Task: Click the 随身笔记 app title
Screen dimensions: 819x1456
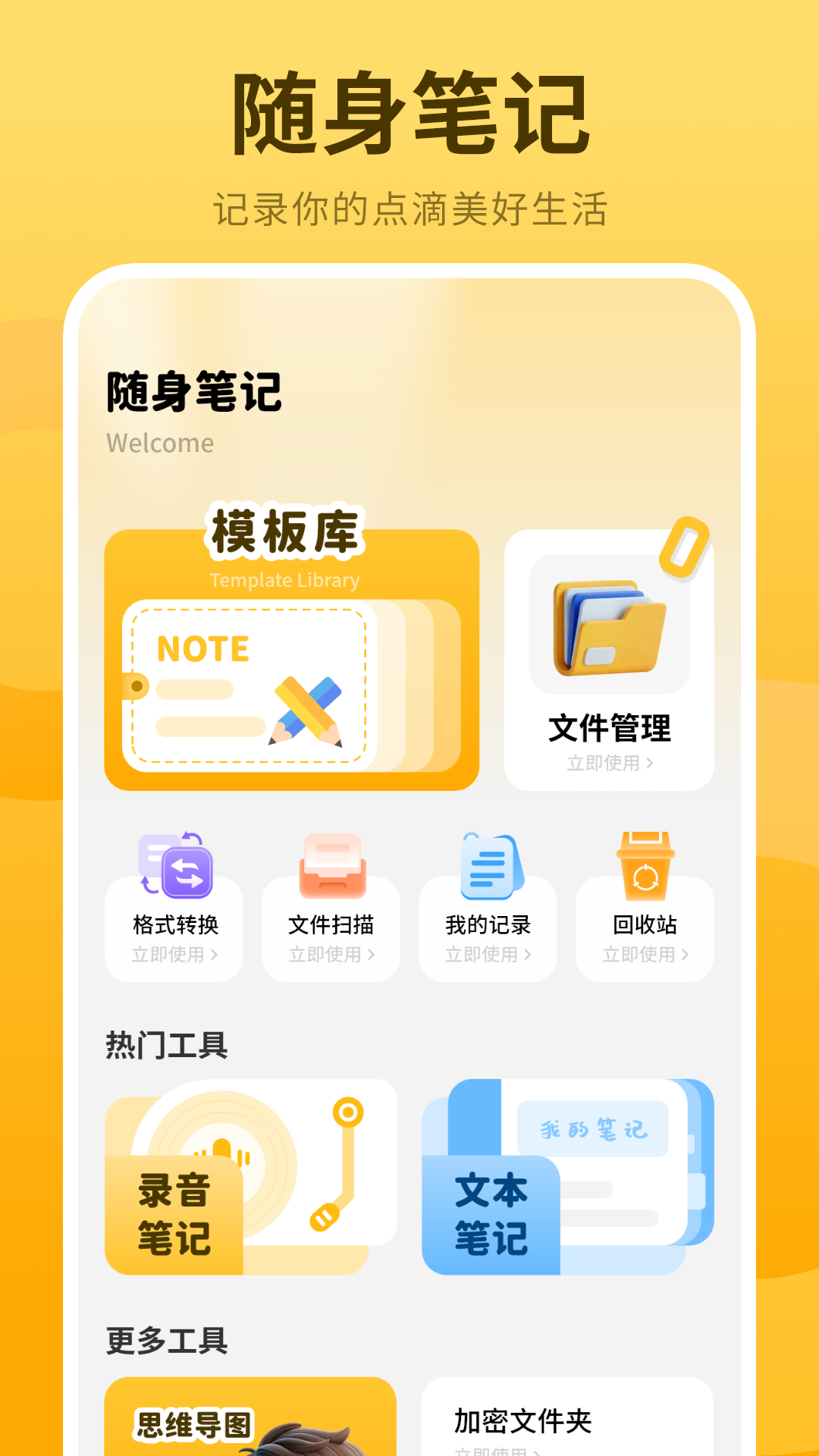Action: [193, 392]
